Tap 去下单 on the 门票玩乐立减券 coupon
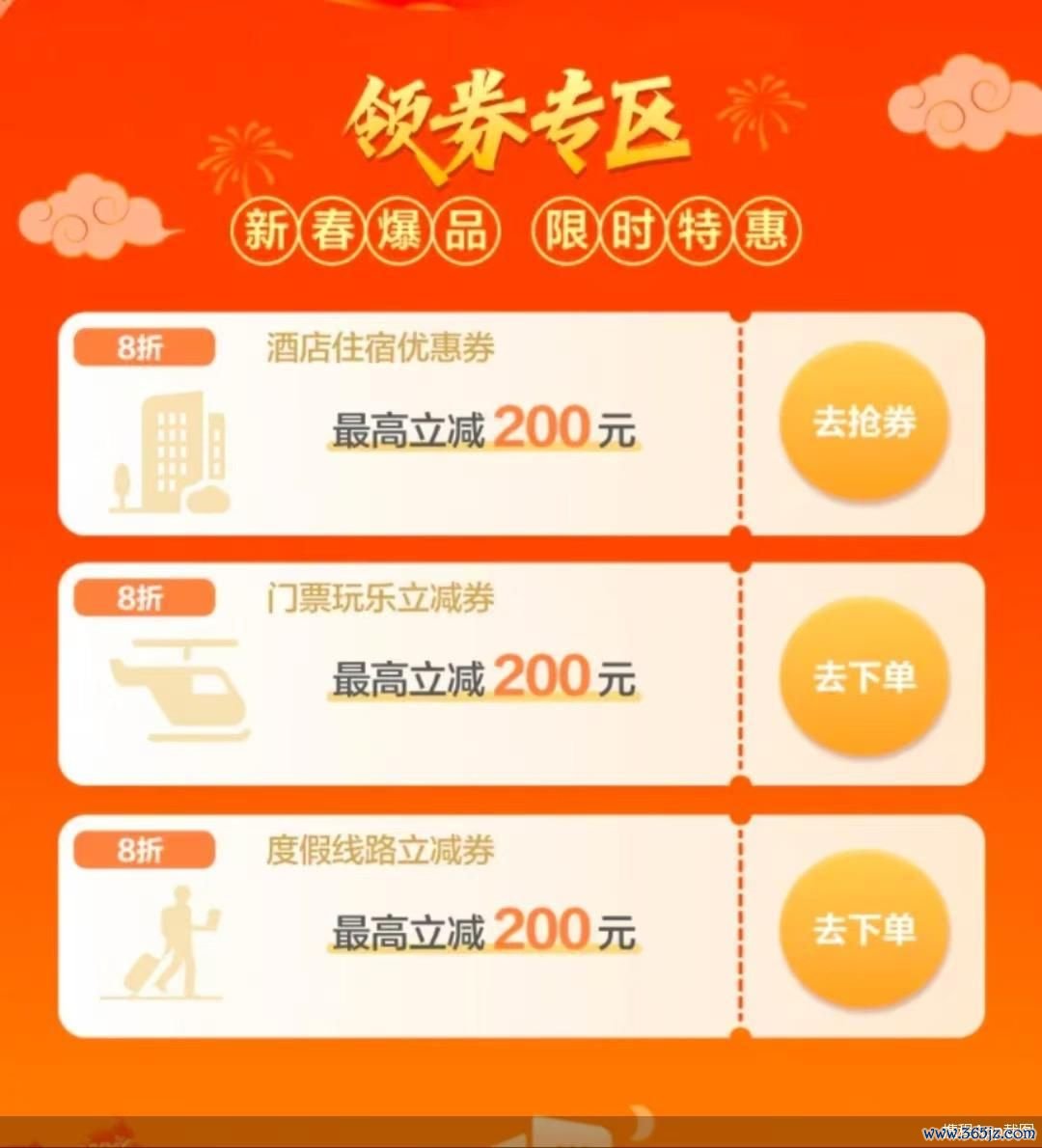 coord(864,676)
